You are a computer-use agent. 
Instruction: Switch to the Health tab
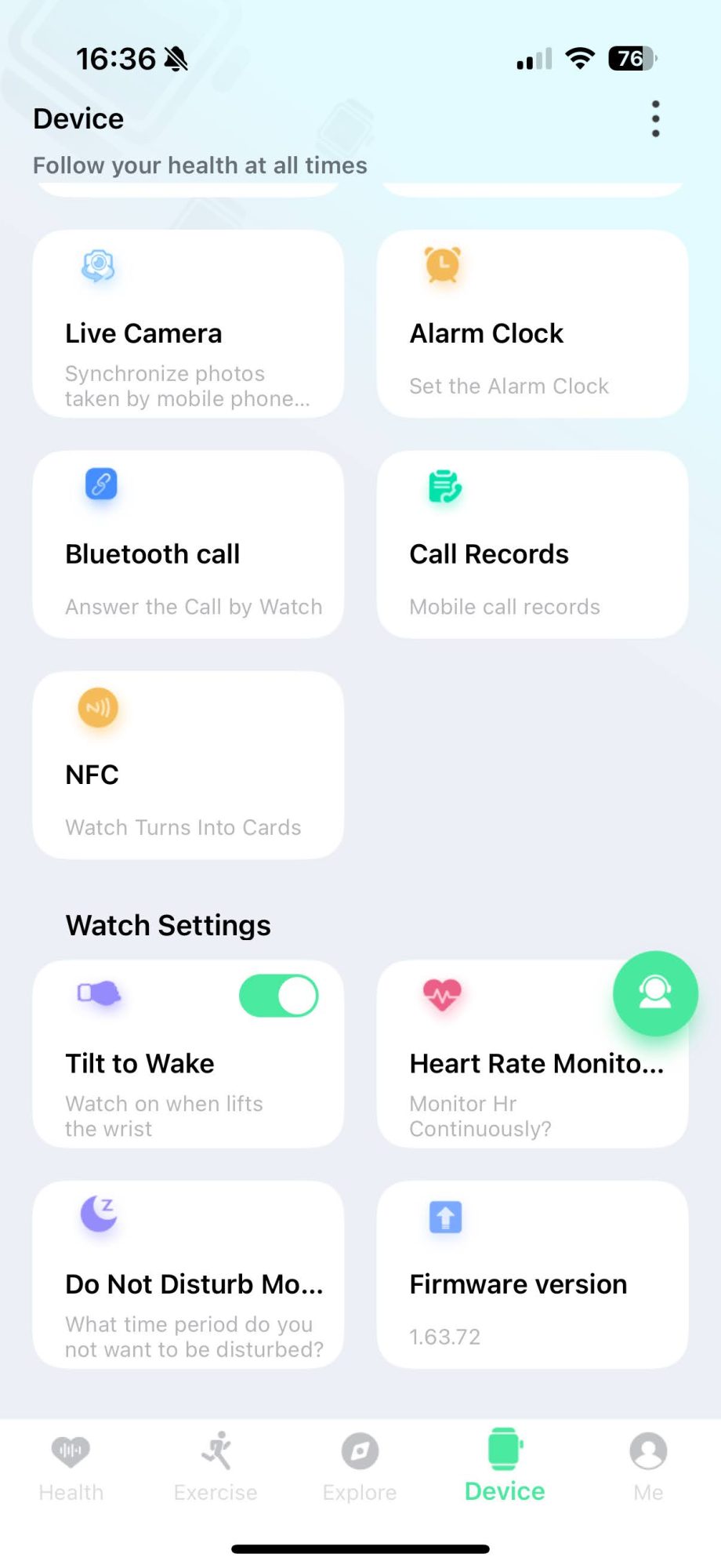point(71,1466)
